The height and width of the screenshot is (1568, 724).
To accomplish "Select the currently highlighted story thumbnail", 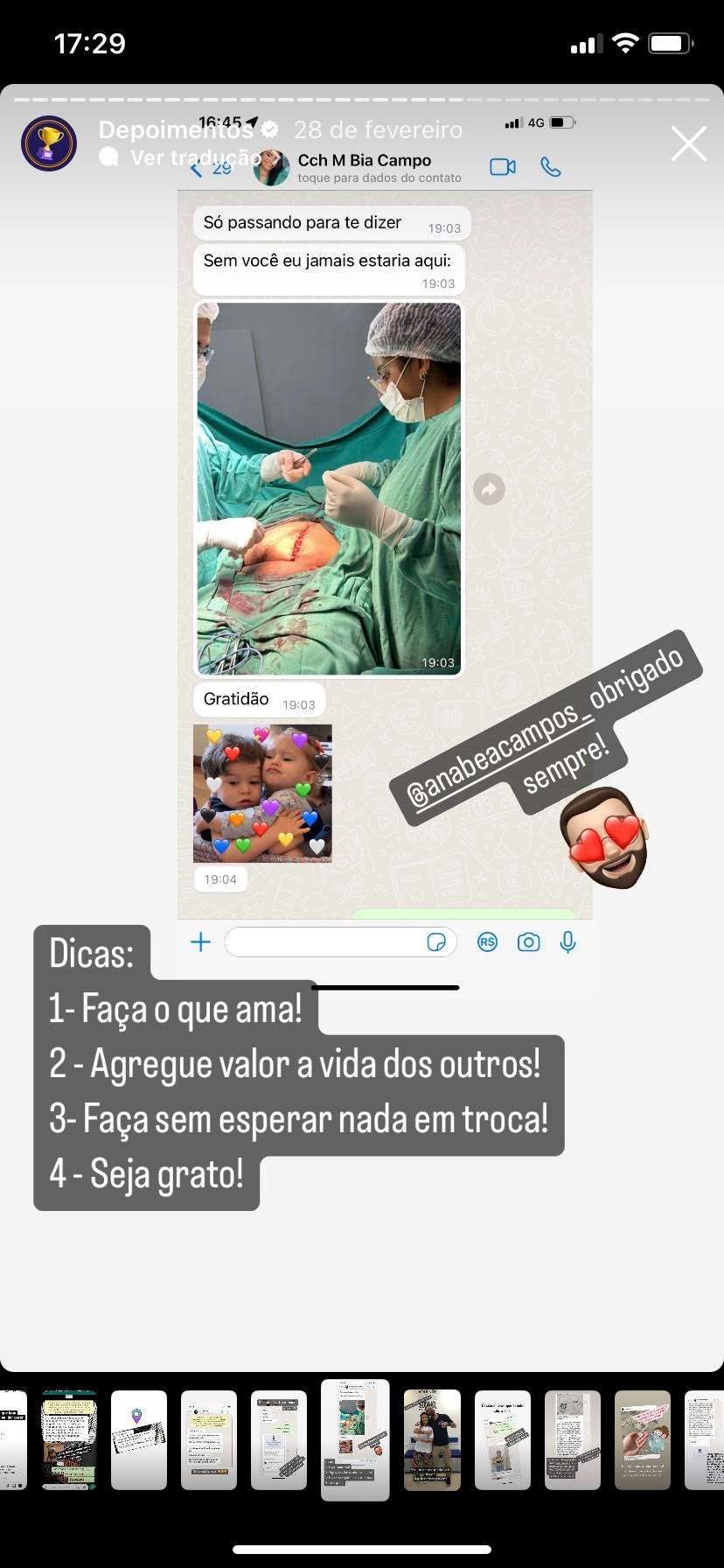I will [x=355, y=1439].
